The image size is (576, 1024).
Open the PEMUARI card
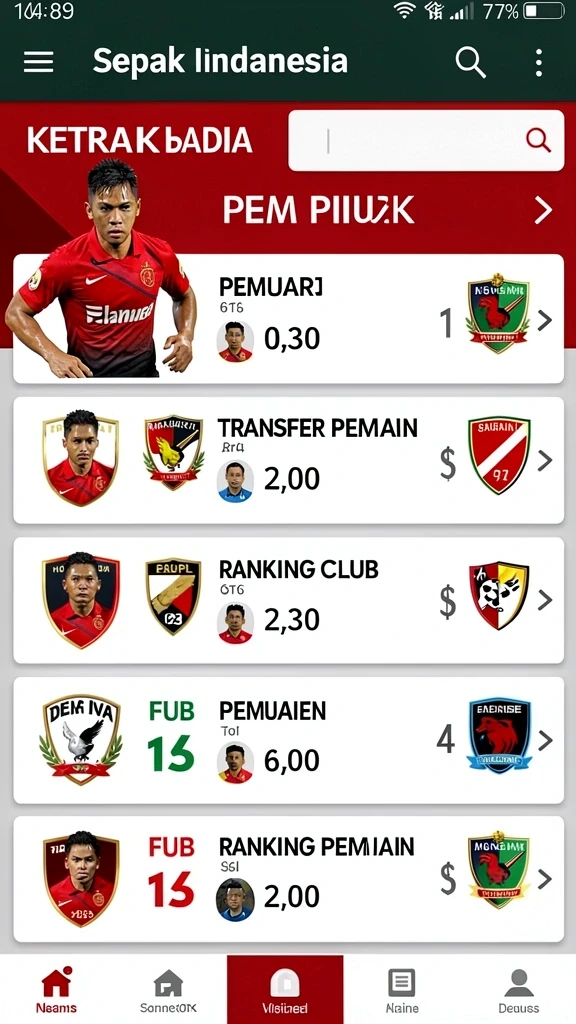[x=288, y=319]
